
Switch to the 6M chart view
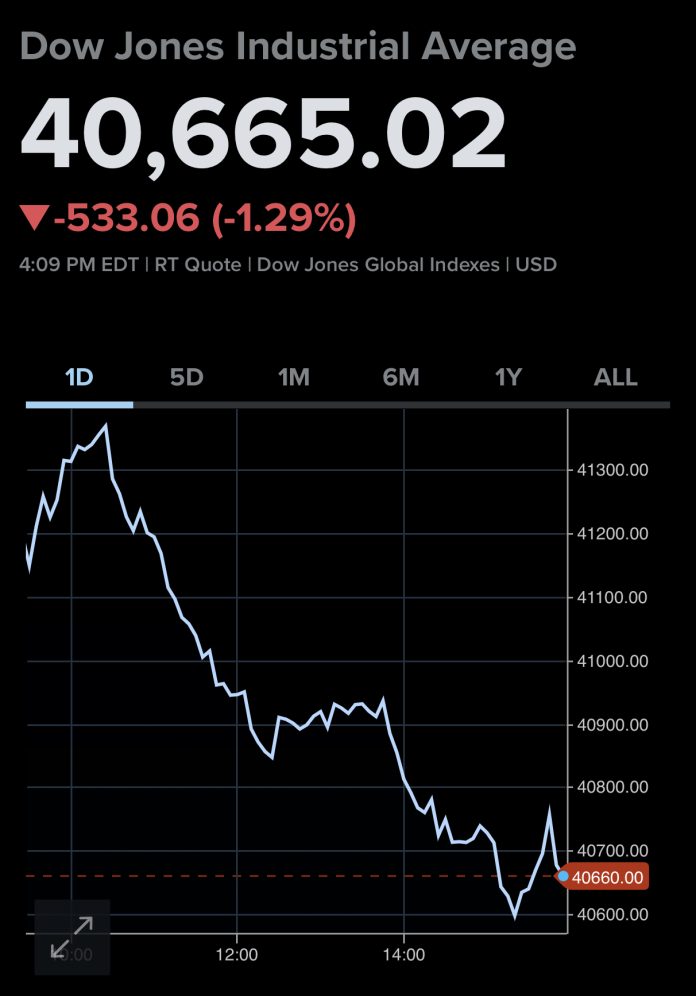pos(401,378)
